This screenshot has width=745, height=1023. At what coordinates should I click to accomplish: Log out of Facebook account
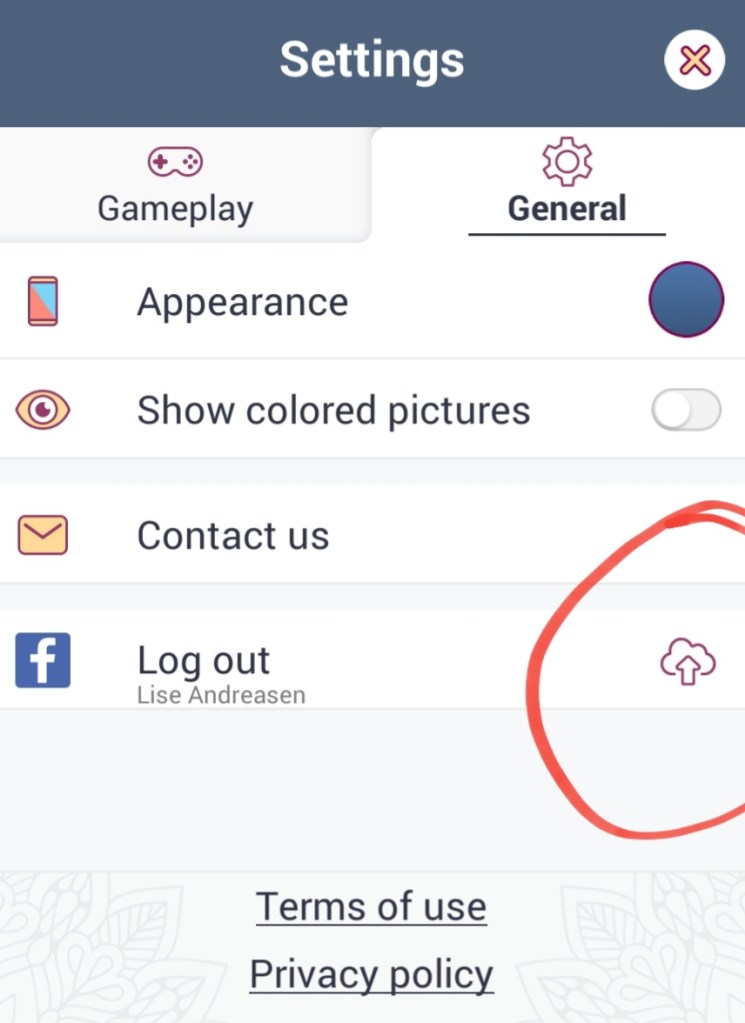pos(203,661)
